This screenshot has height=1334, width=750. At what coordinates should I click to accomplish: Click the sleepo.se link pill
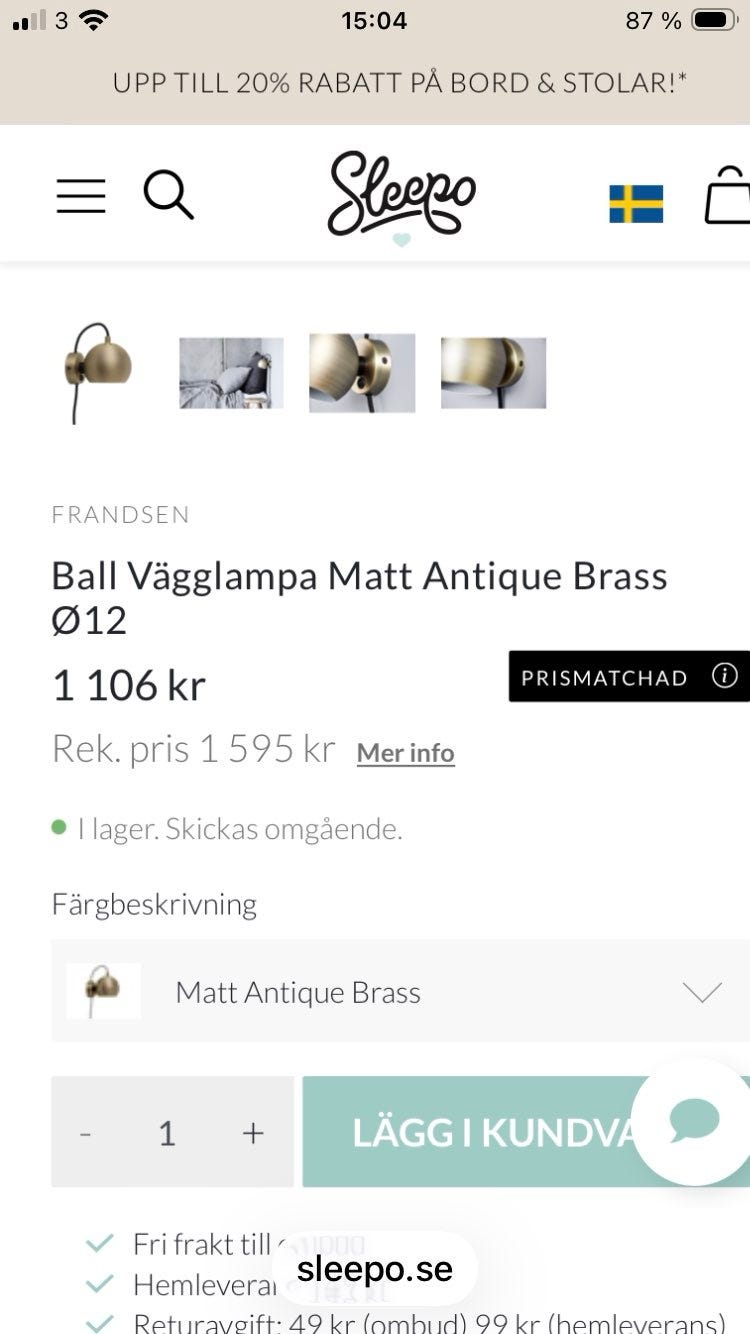point(375,1268)
